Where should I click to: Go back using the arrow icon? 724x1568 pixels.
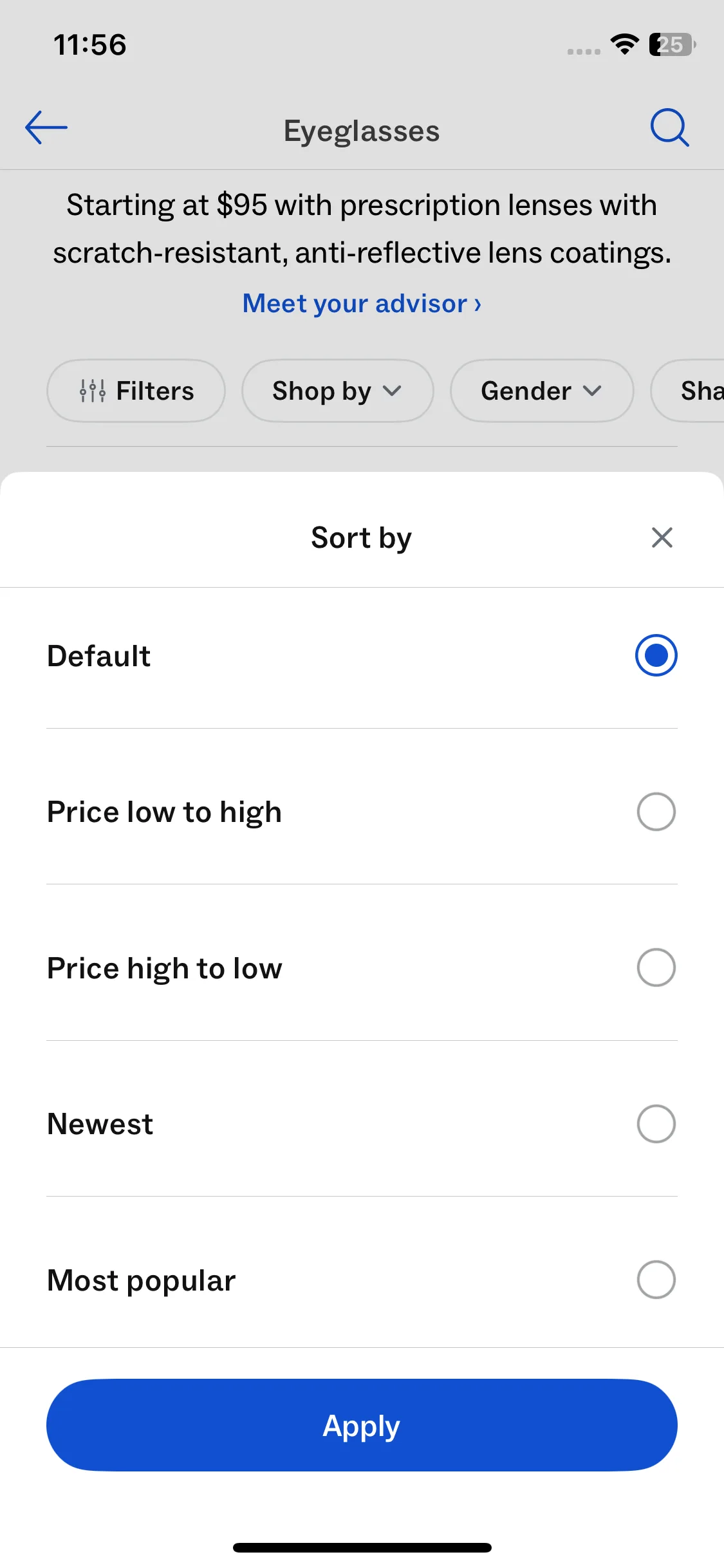click(x=46, y=127)
